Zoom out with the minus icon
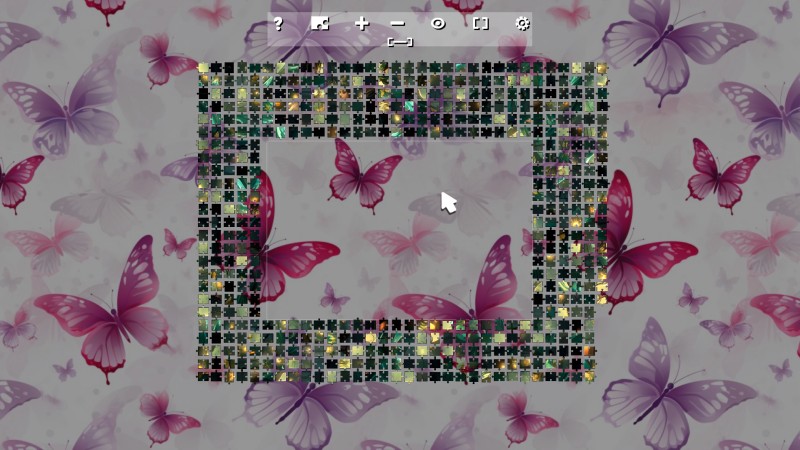Screen dimensions: 800x450 (398, 23)
